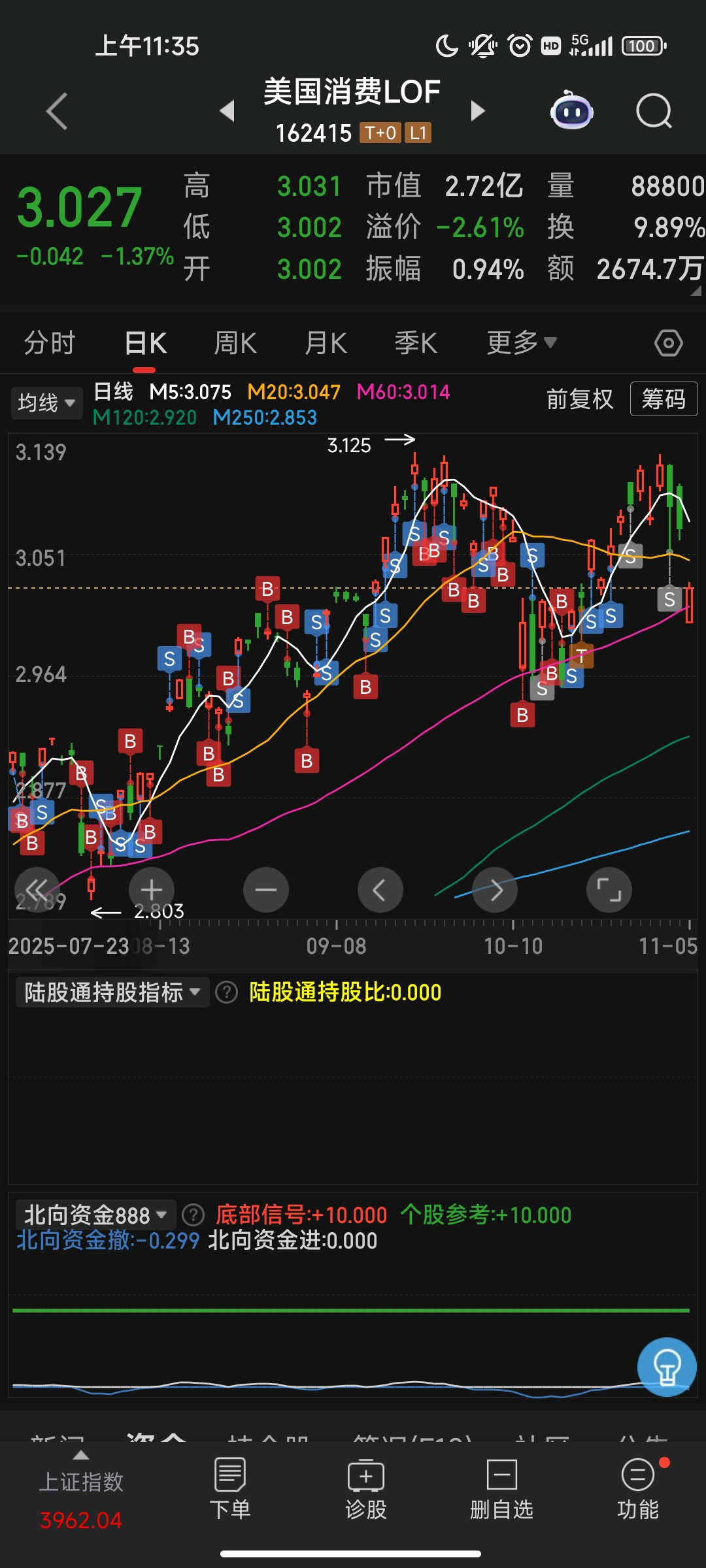The height and width of the screenshot is (1568, 706).
Task: Change the 陆股通持股指标 sub-indicator
Action: click(x=112, y=992)
